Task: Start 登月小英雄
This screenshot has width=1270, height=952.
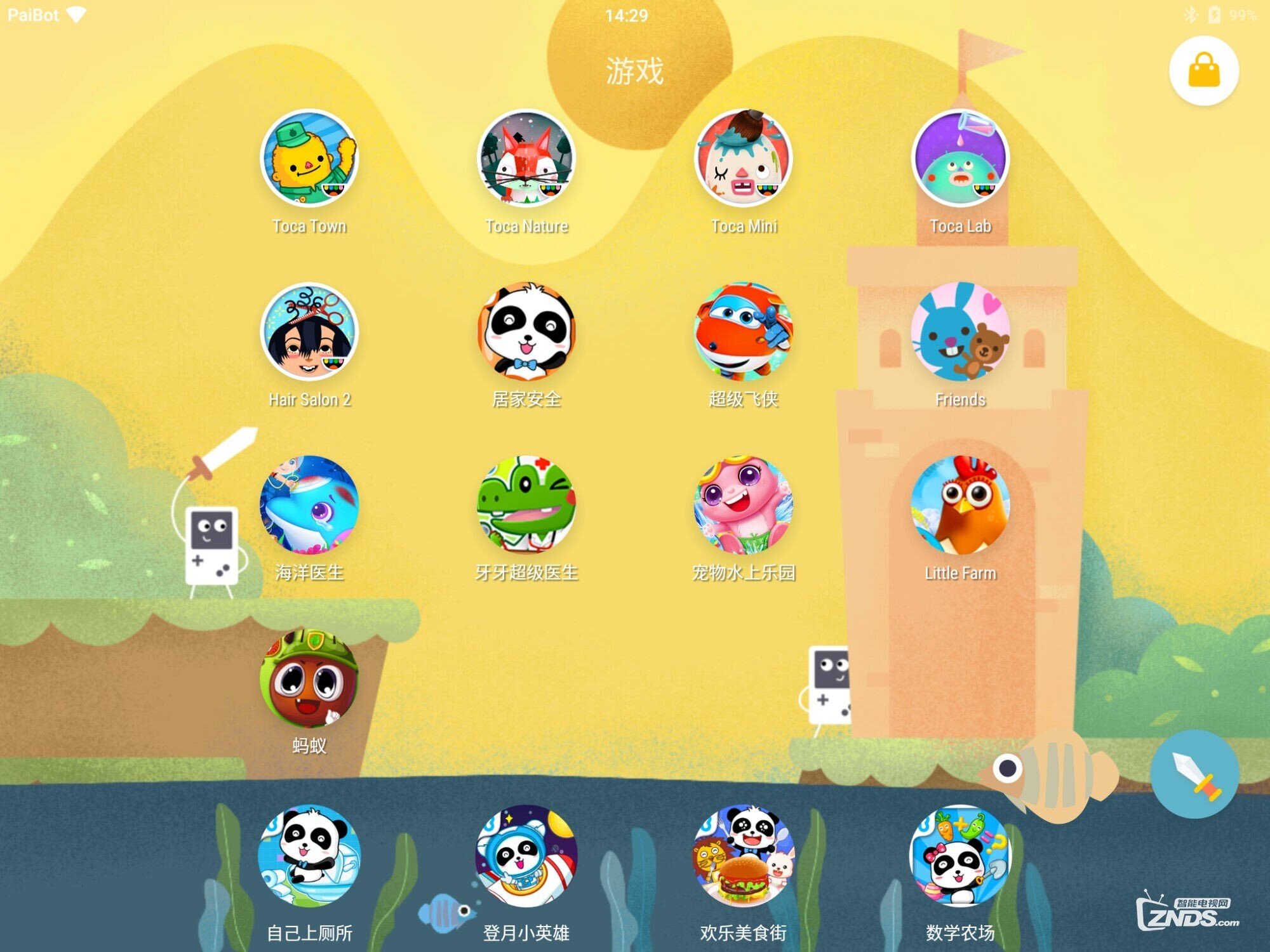Action: 526,855
